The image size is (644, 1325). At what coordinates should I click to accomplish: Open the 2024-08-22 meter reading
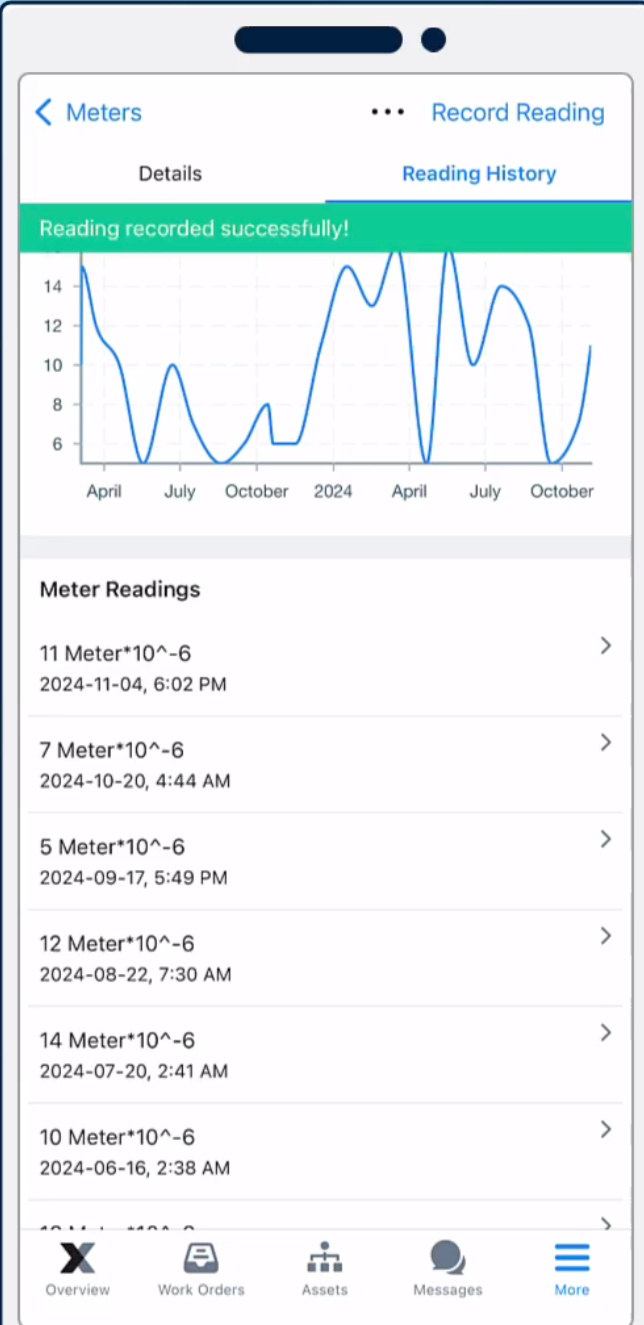pos(324,958)
